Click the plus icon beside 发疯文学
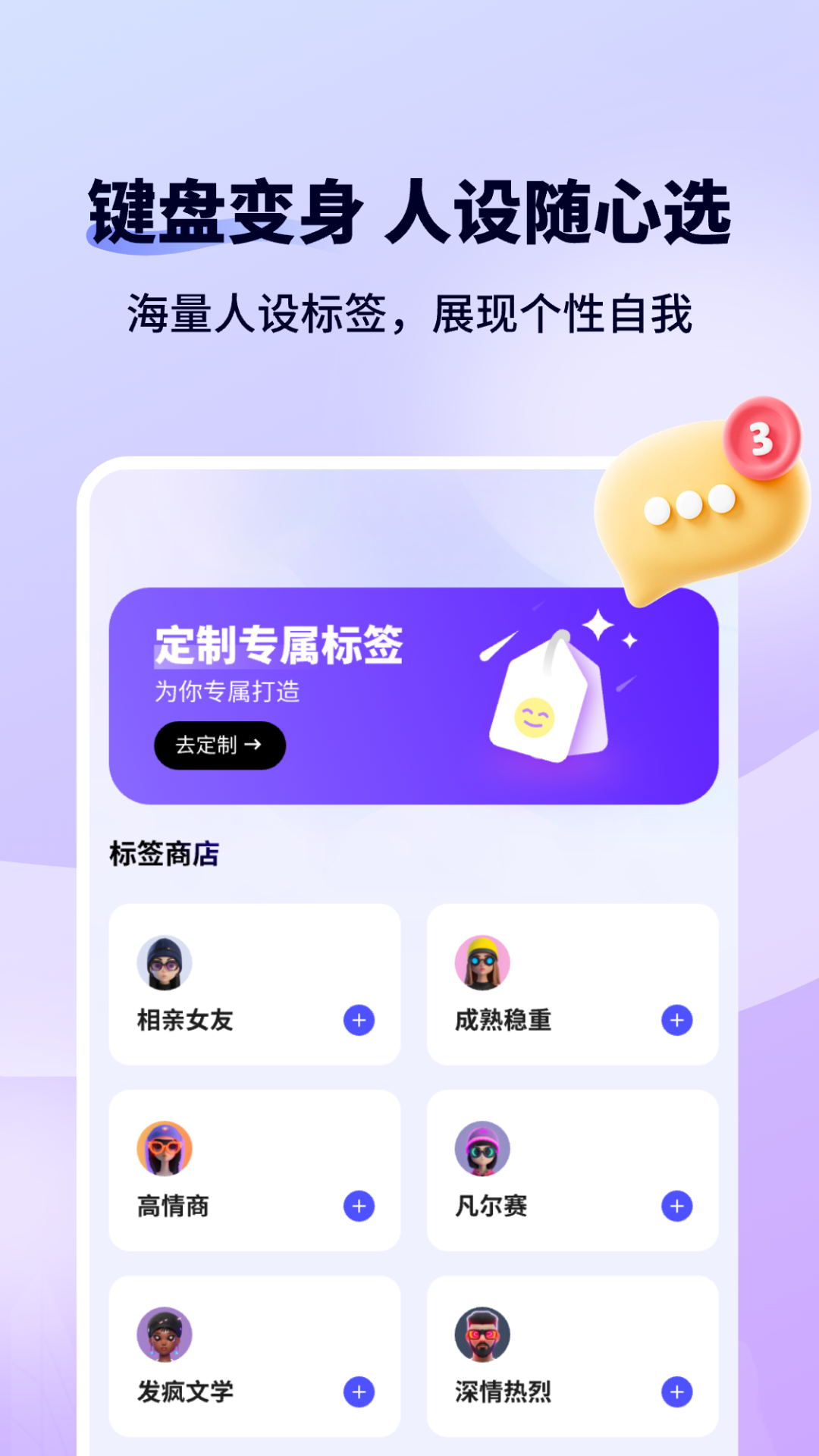Screen dimensions: 819x1456 (x=357, y=1392)
